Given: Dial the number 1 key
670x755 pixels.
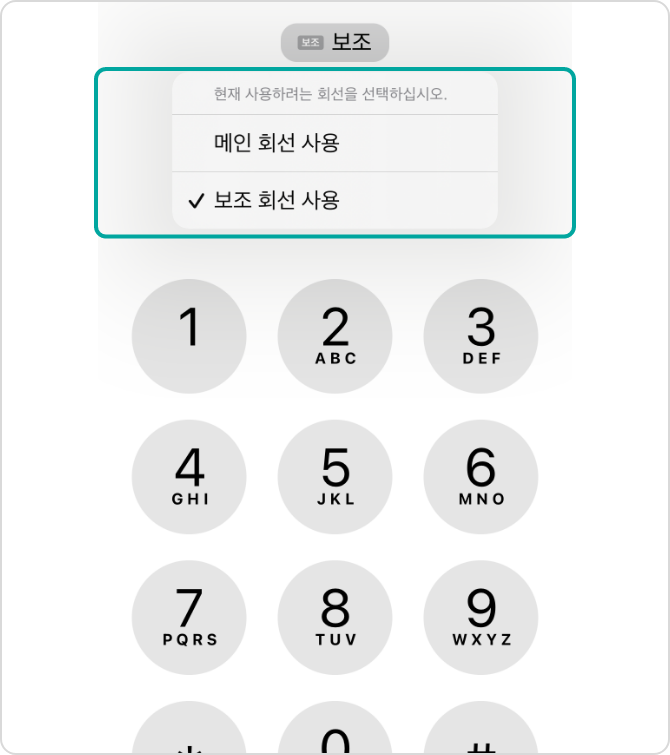Looking at the screenshot, I should 189,336.
